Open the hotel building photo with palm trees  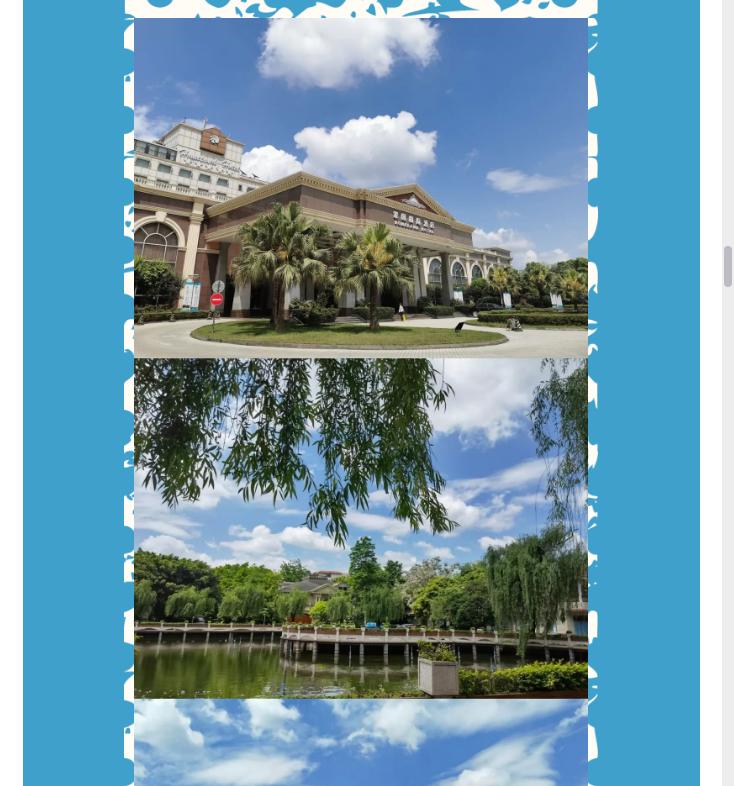pos(360,187)
